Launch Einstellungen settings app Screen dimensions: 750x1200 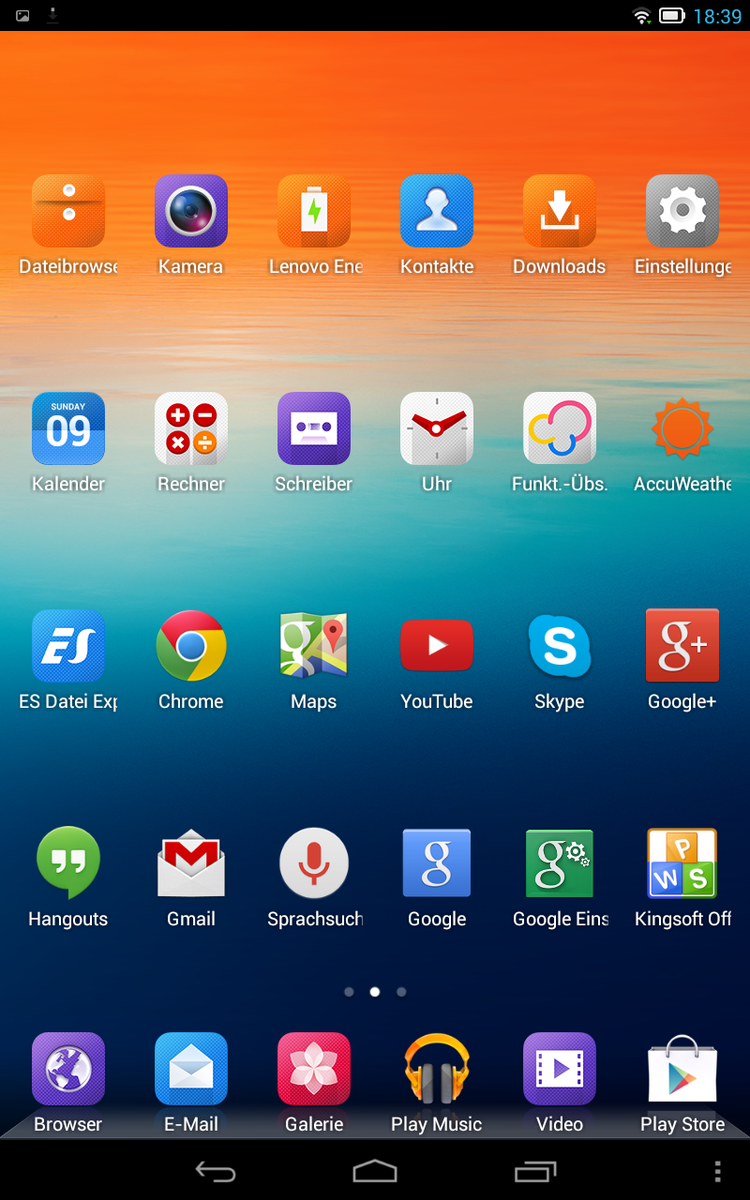coord(683,212)
